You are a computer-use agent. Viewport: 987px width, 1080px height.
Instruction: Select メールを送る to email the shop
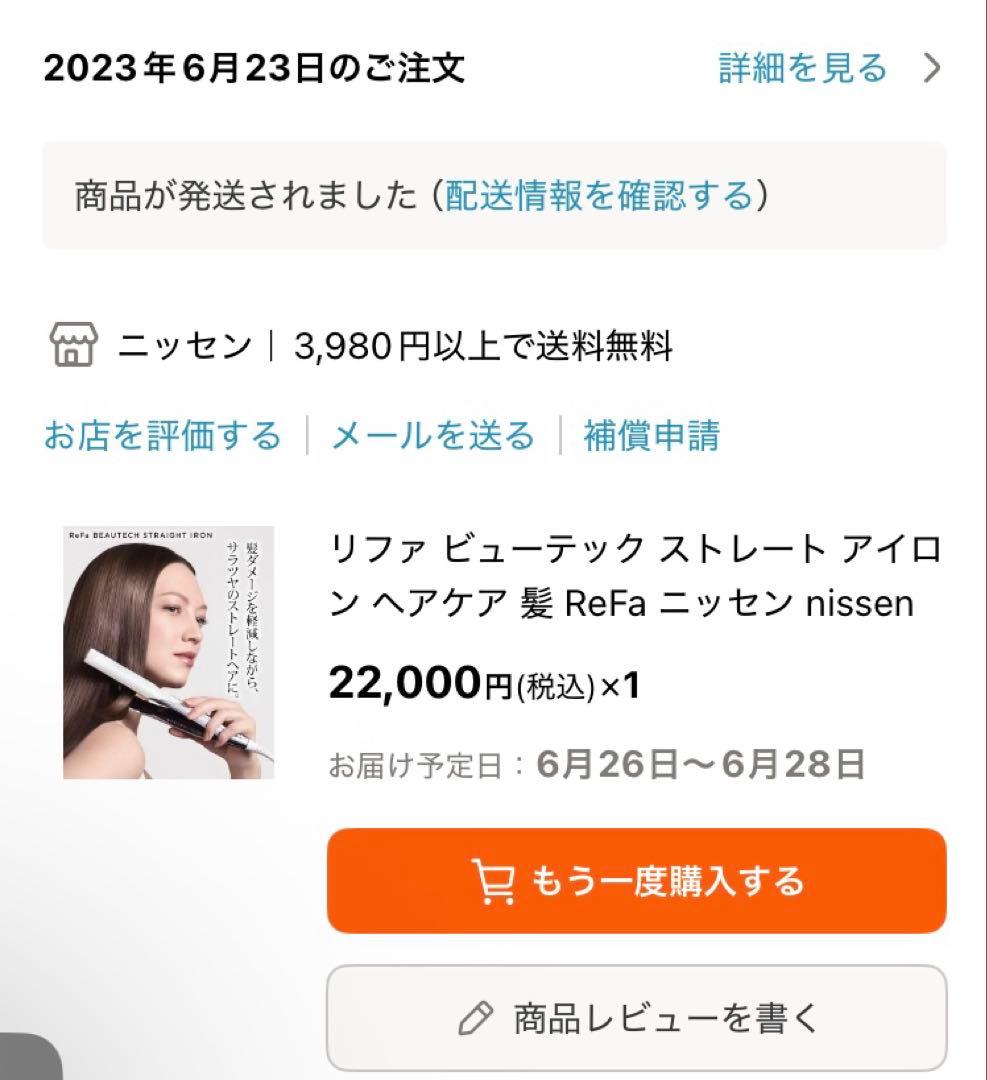[x=432, y=436]
